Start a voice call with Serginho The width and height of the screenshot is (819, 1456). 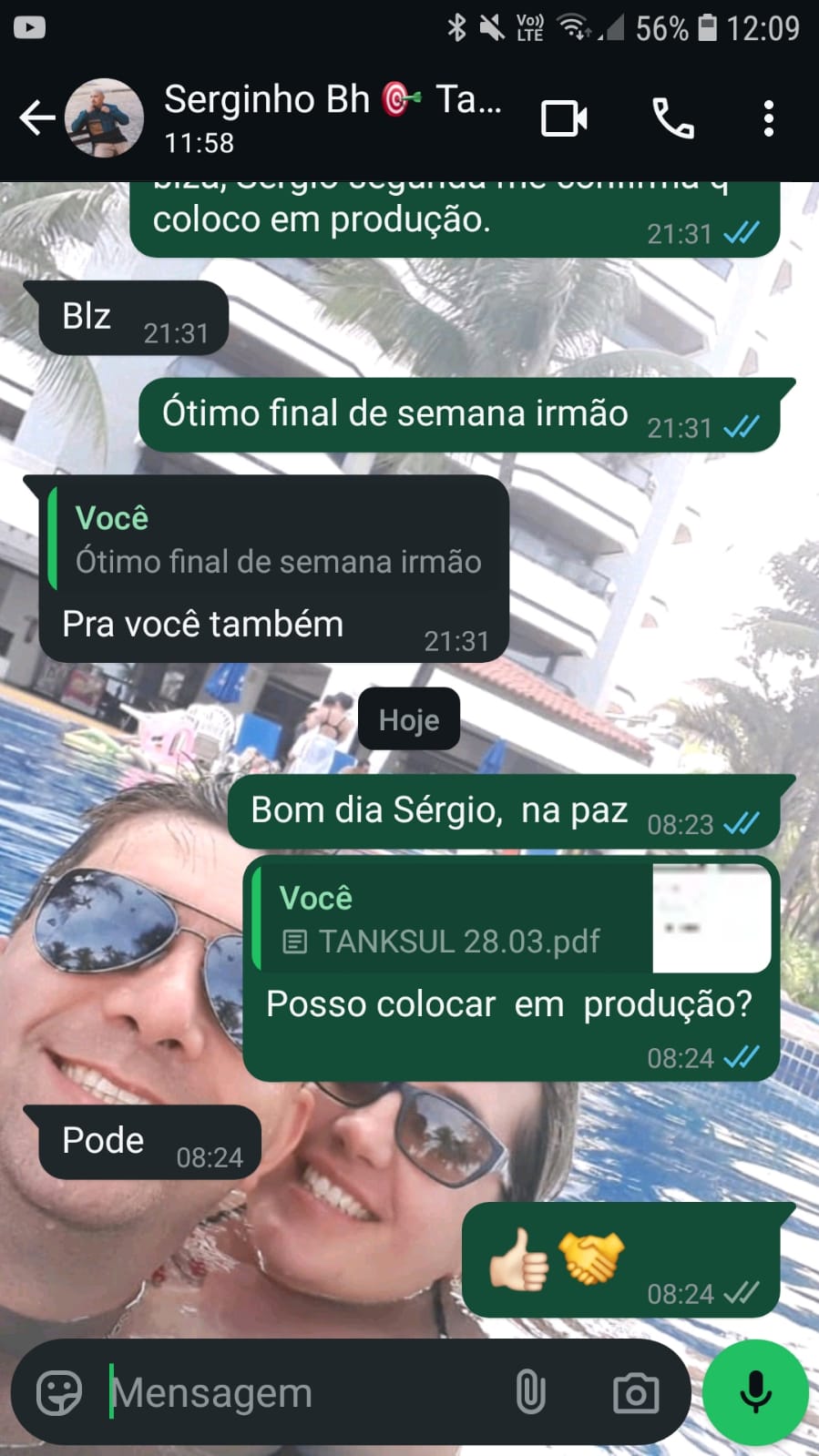(673, 118)
